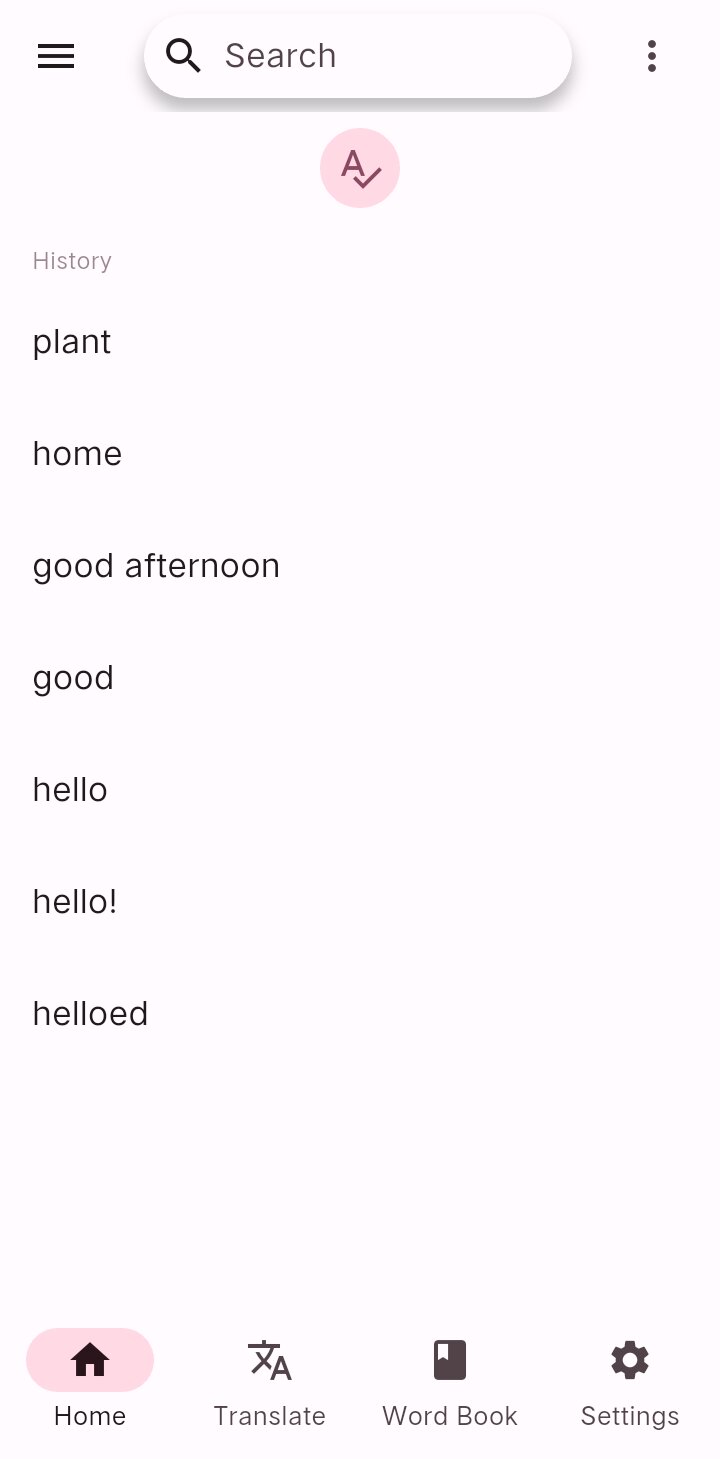This screenshot has width=720, height=1459.
Task: Tap the Search field
Action: pyautogui.click(x=358, y=56)
